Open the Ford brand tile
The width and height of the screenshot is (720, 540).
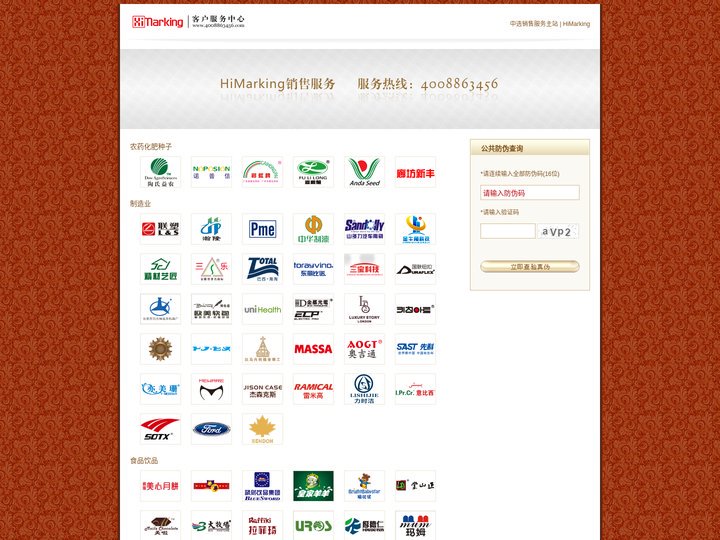pyautogui.click(x=211, y=429)
